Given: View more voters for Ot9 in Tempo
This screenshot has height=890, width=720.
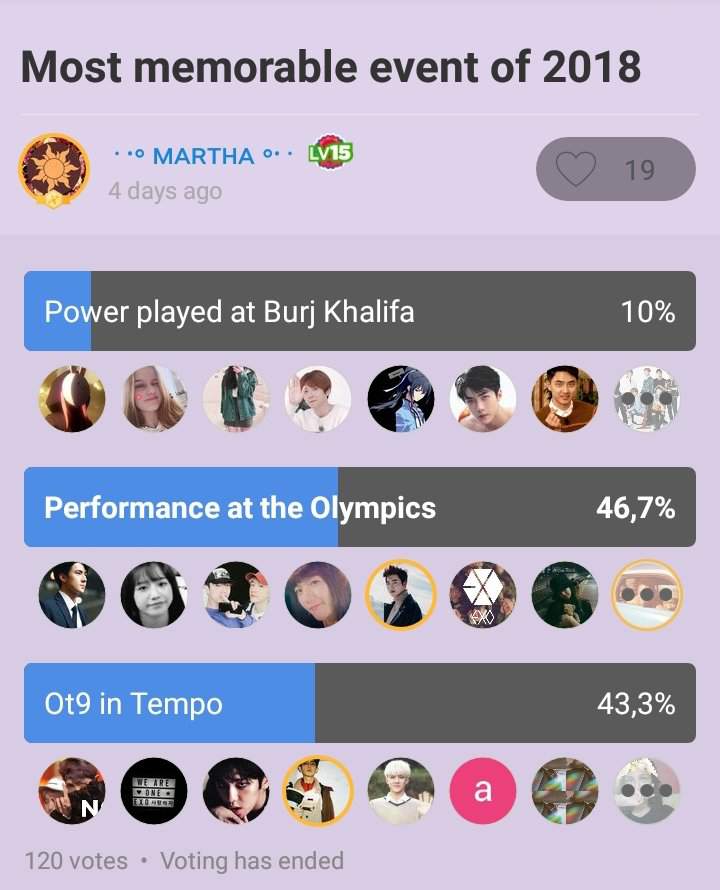Looking at the screenshot, I should 647,790.
